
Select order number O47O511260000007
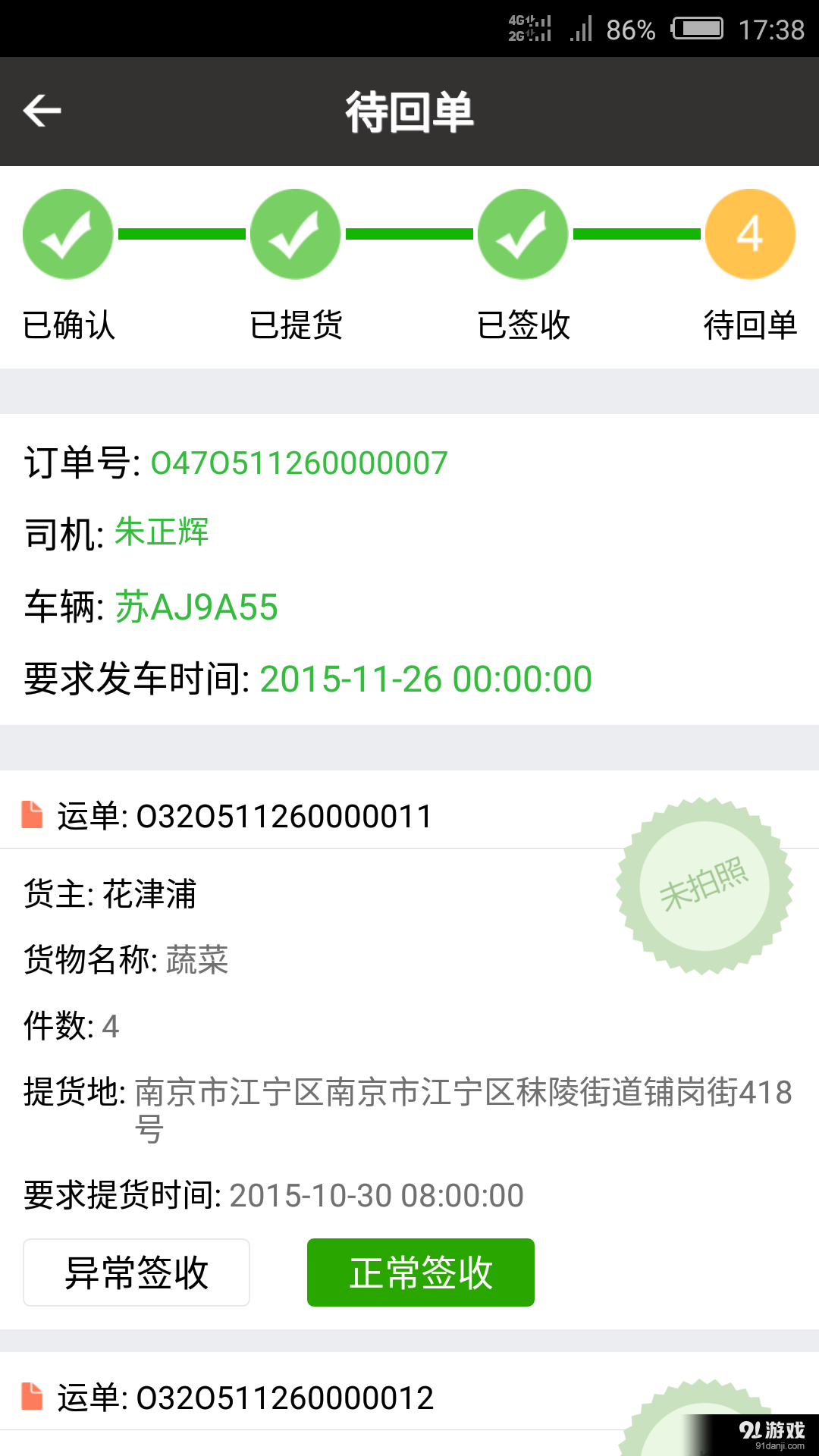(x=299, y=463)
